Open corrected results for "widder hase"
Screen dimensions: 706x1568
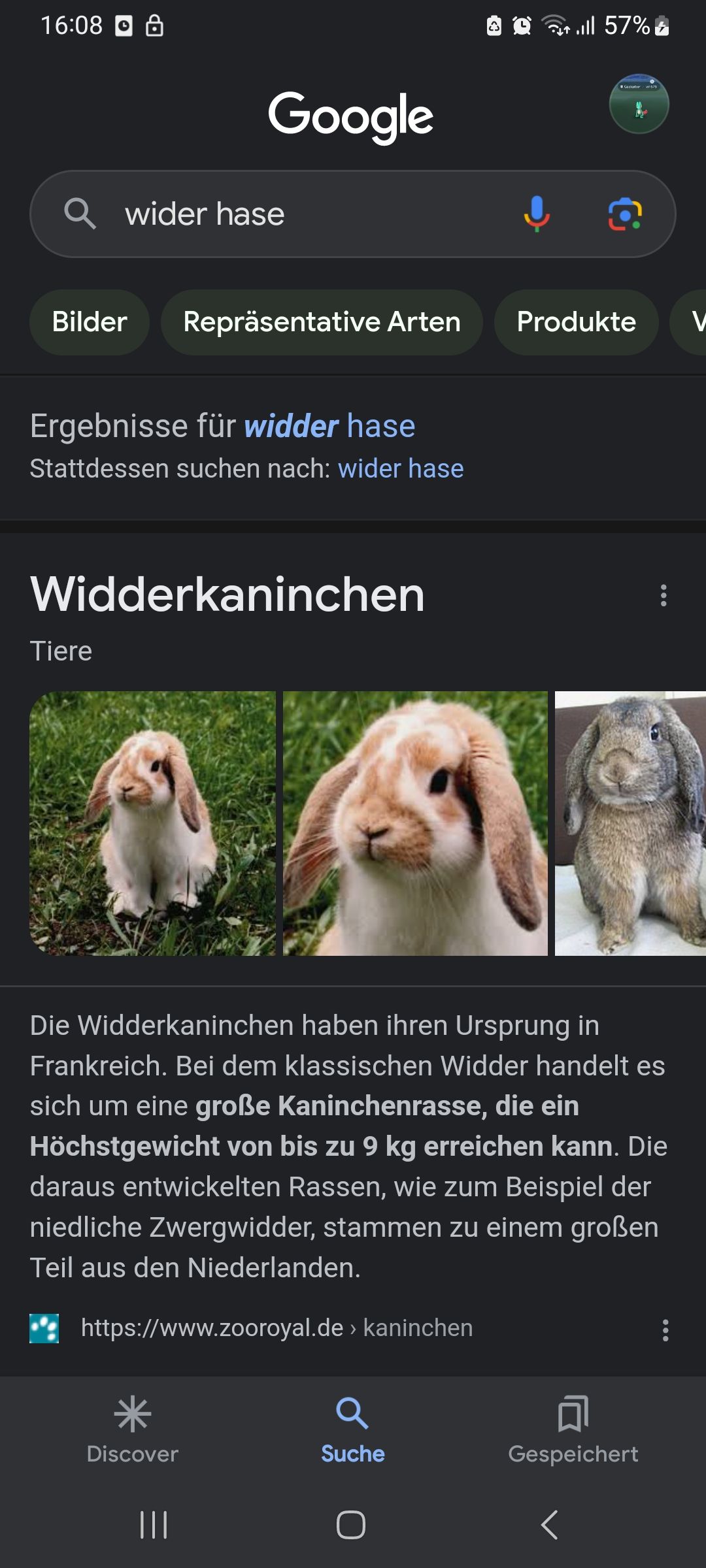(x=329, y=427)
